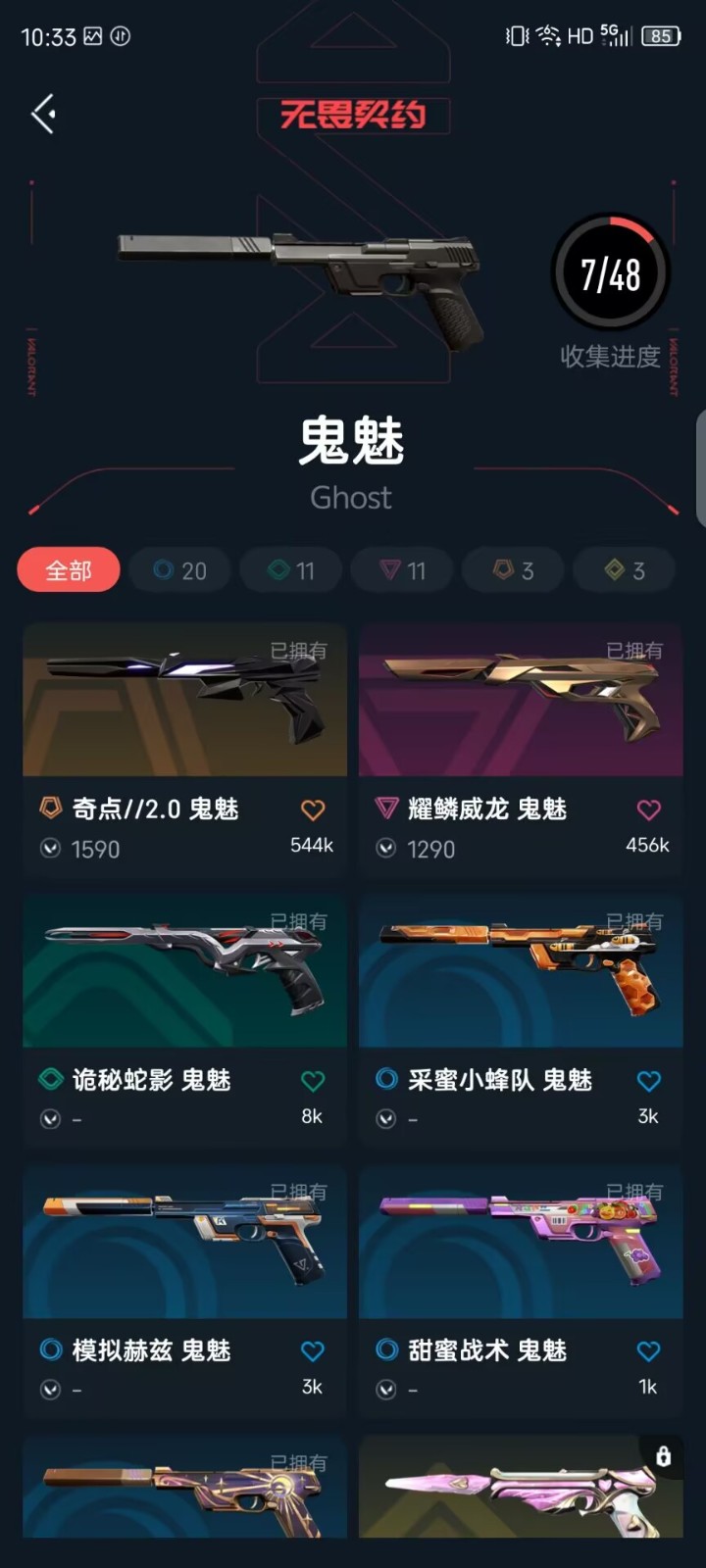
Task: Favorite the 诡秘蛇影 鬼魅 skin with the heart
Action: click(313, 1081)
